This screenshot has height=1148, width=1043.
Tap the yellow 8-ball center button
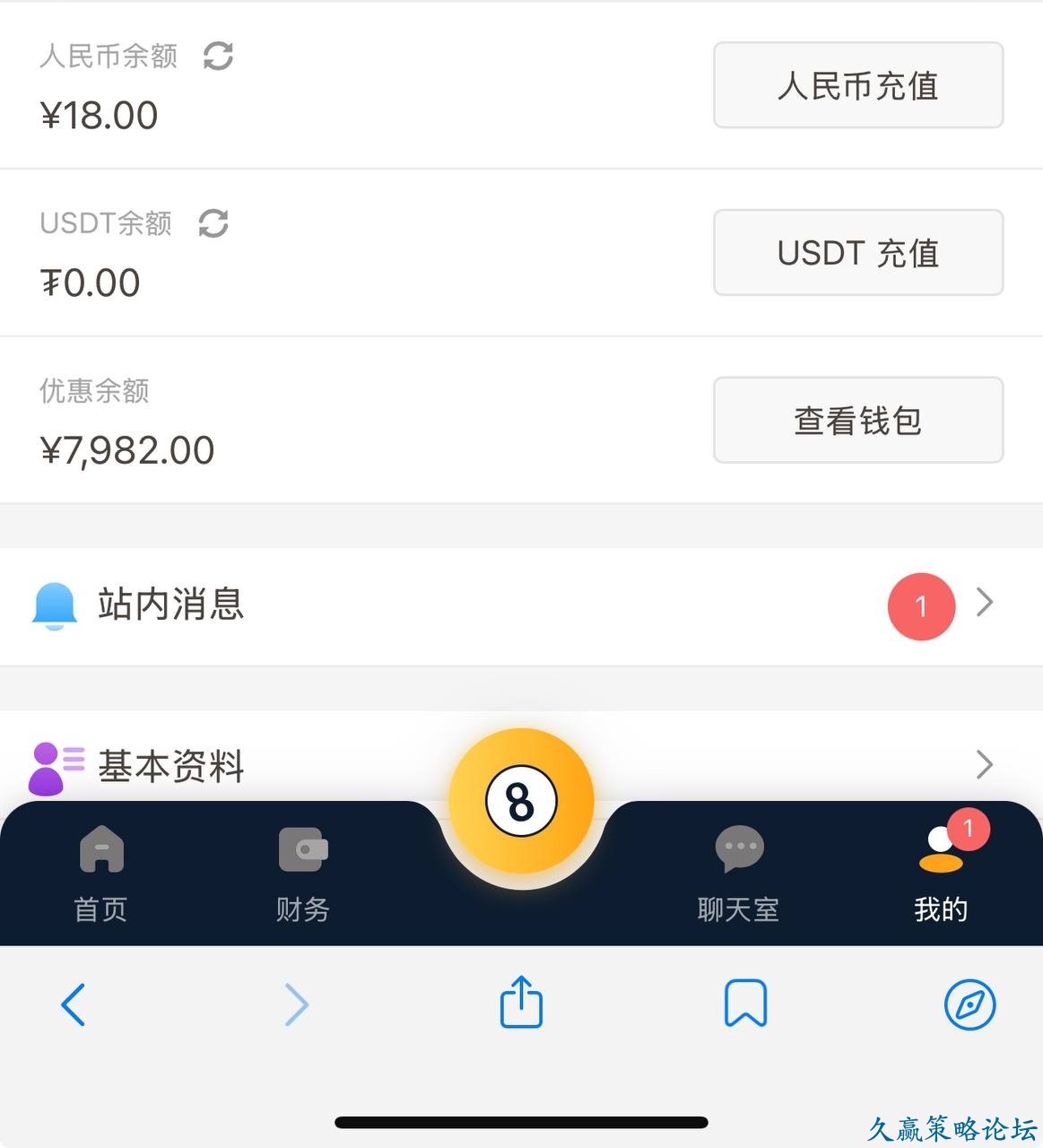pyautogui.click(x=521, y=801)
